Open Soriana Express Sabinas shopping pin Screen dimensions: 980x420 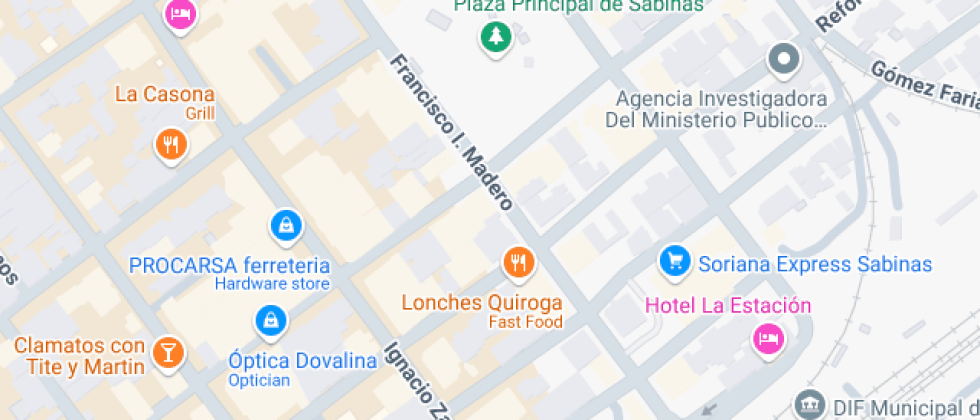point(675,262)
